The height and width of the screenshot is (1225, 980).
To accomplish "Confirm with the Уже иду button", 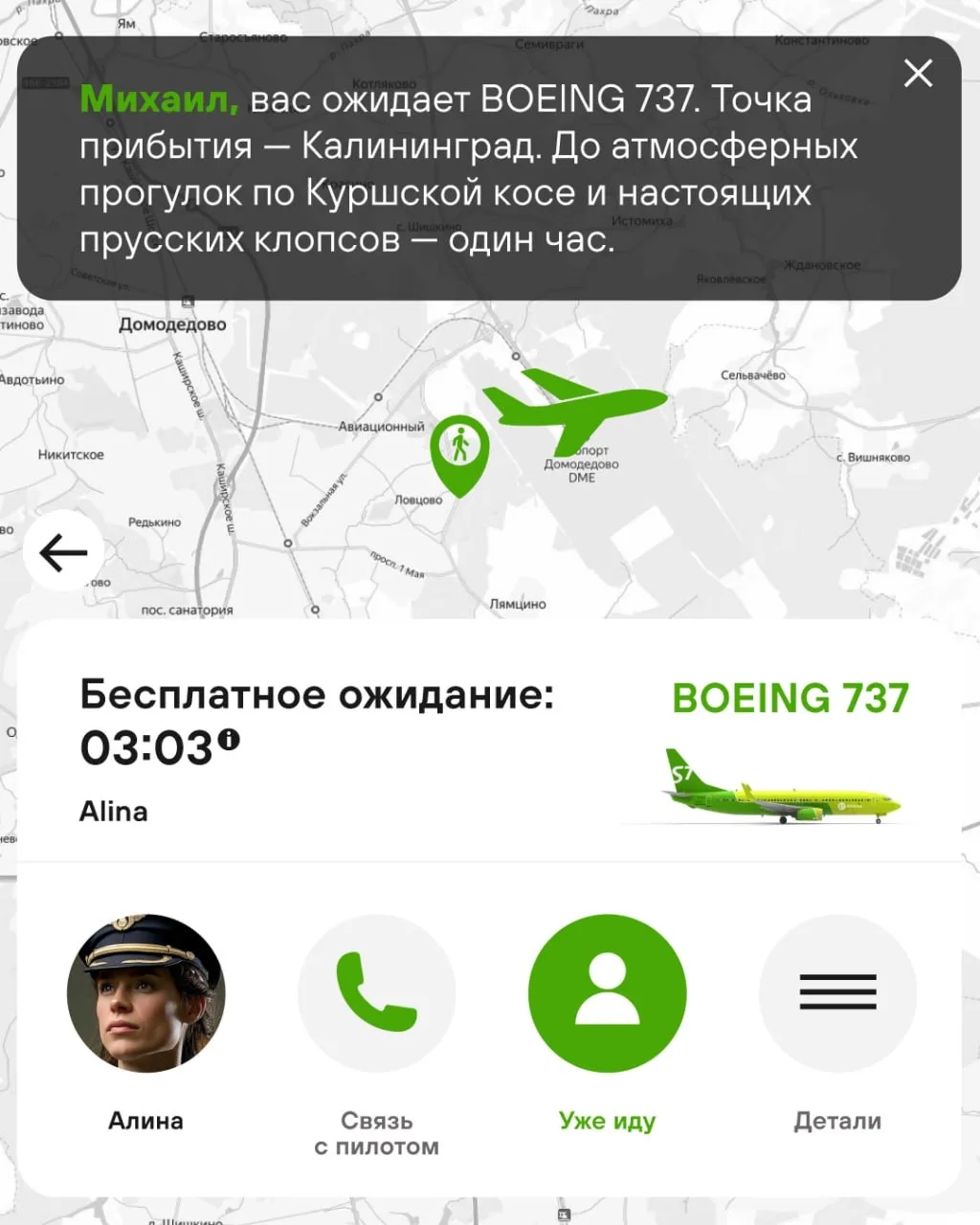I will point(607,992).
